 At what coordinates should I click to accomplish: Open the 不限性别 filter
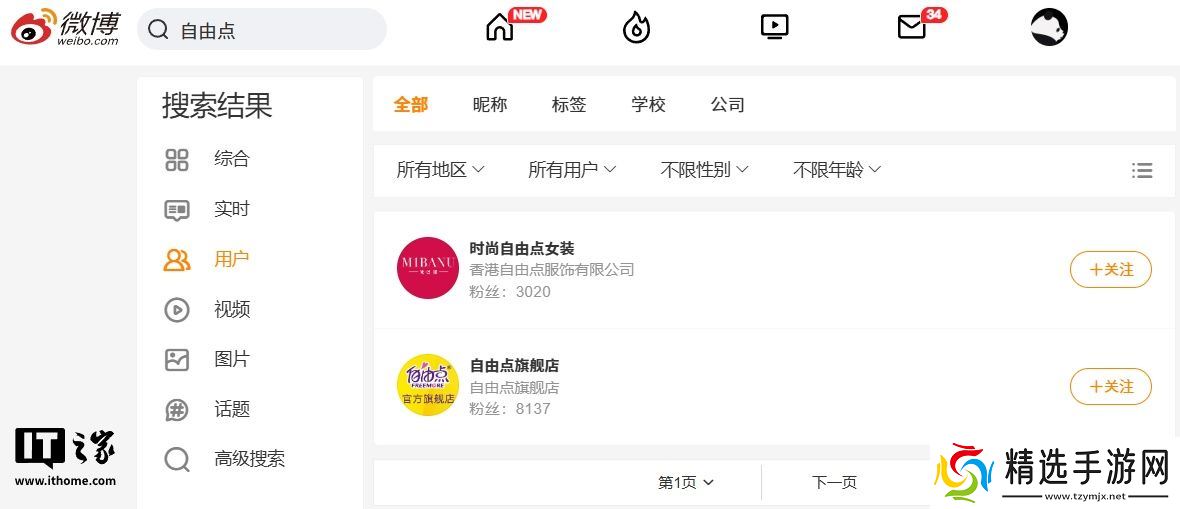pyautogui.click(x=704, y=170)
